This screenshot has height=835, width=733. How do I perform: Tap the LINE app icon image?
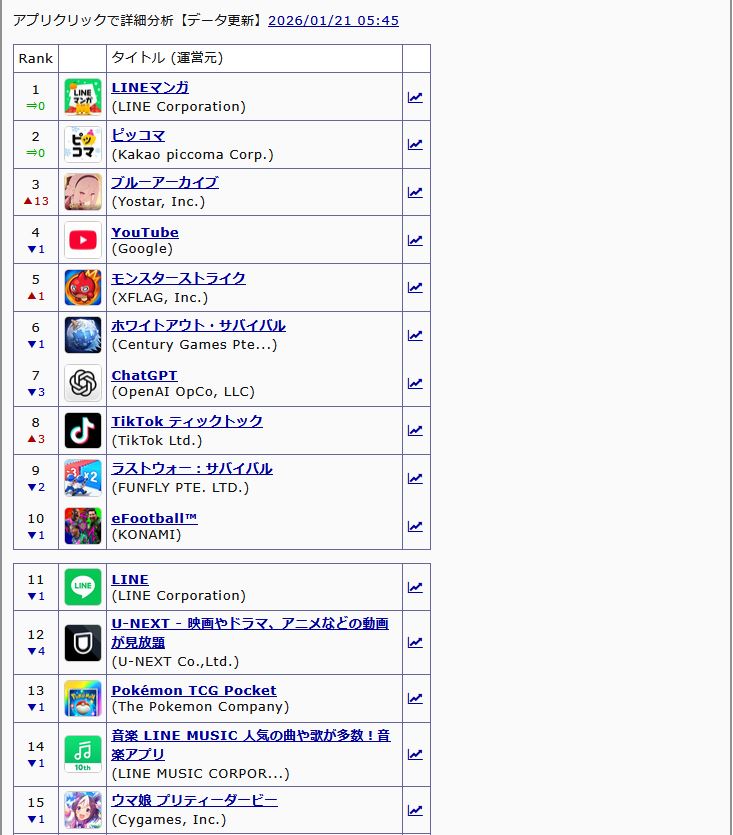[x=83, y=587]
